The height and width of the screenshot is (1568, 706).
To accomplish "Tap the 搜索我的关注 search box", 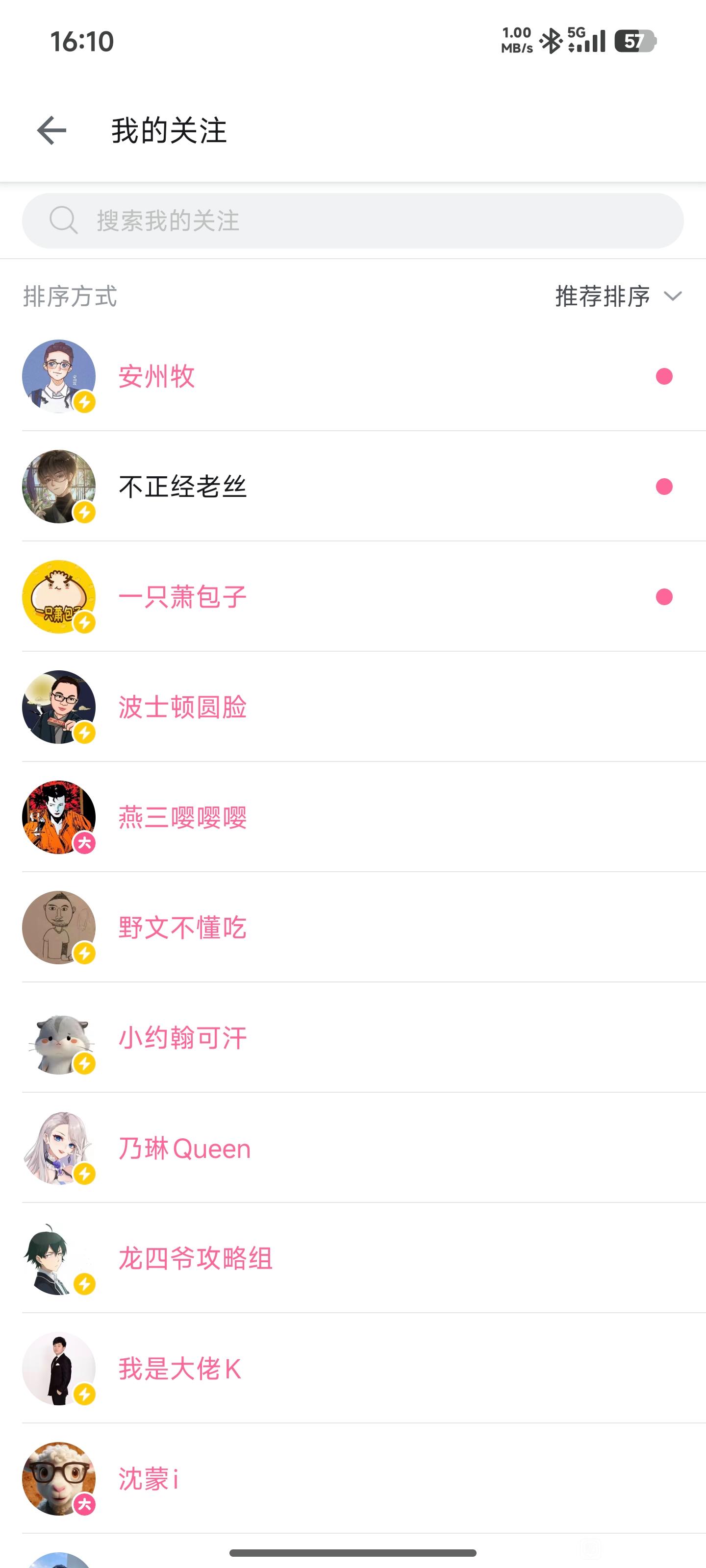I will (353, 220).
